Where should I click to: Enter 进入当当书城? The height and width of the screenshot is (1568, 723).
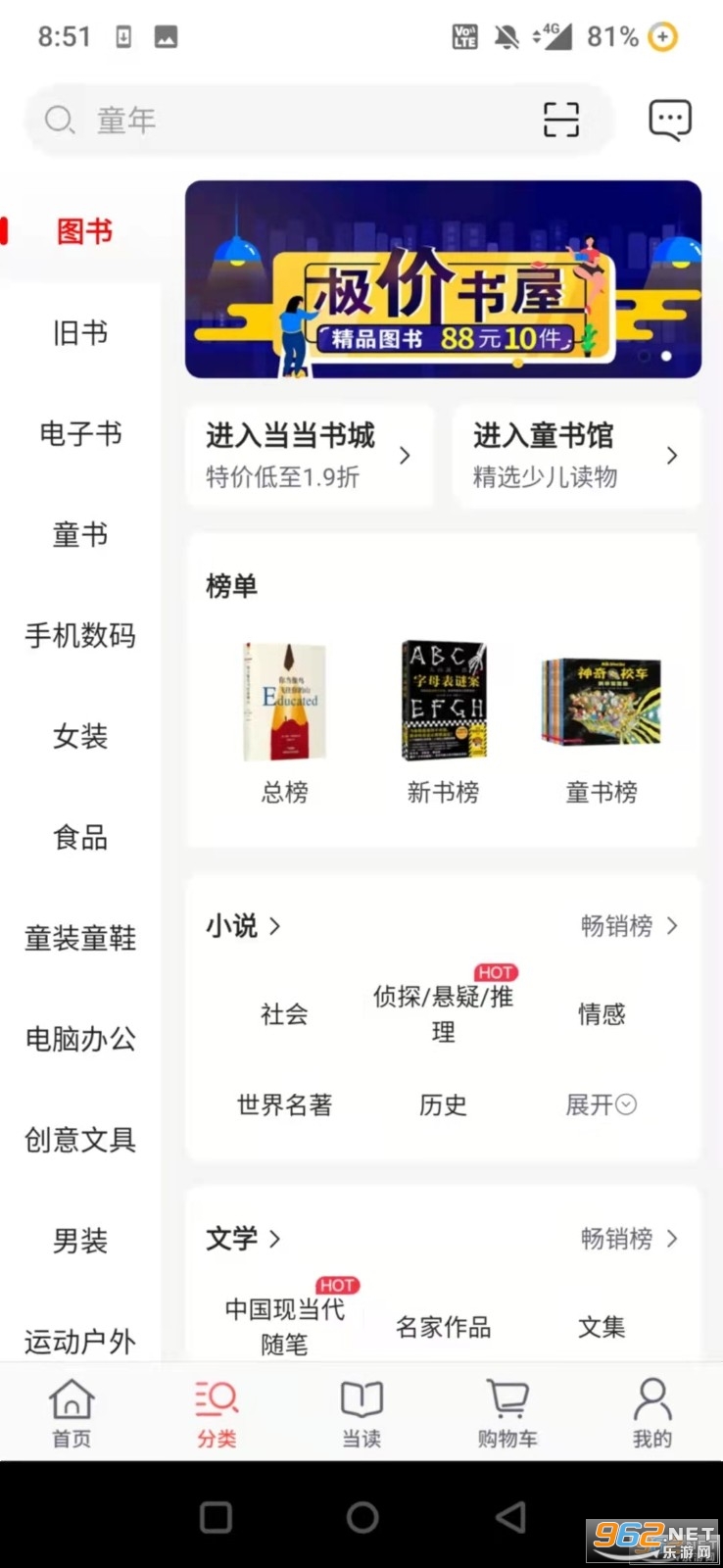tap(310, 455)
